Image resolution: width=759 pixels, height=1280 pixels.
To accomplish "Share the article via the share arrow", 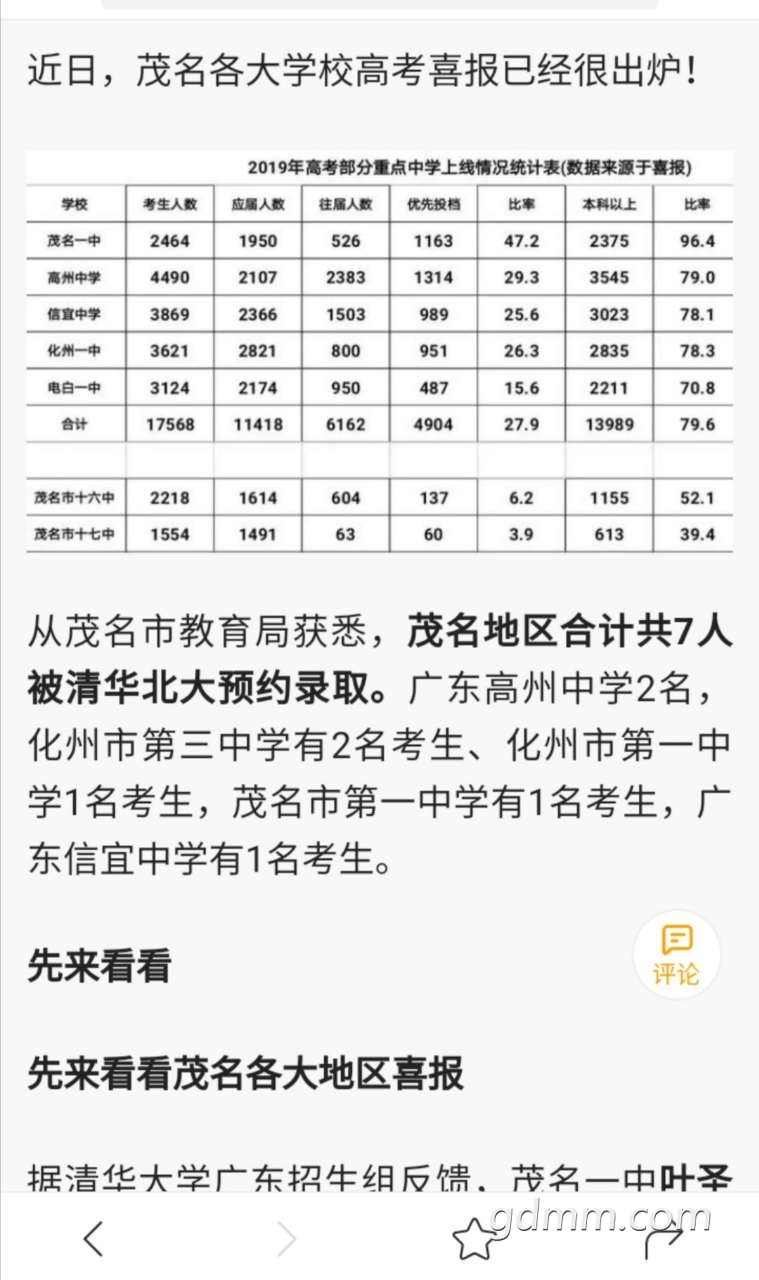I will 663,1240.
